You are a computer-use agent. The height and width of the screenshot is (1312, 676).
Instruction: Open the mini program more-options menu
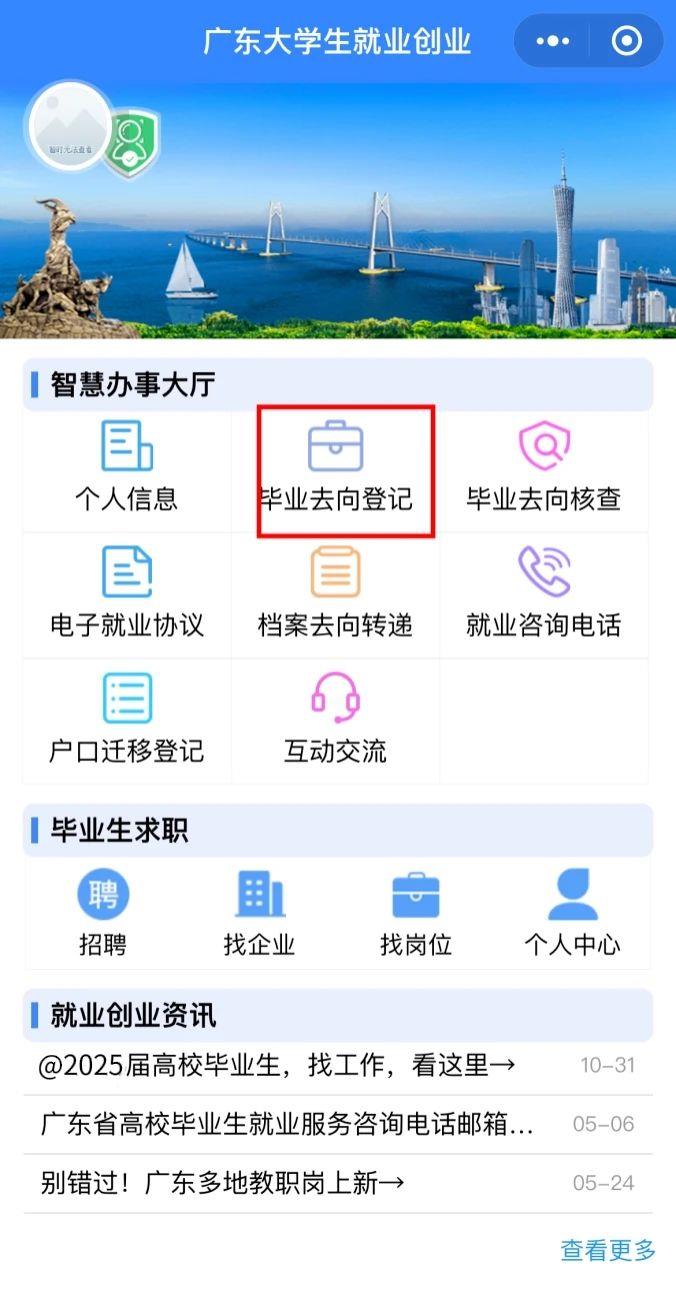[x=552, y=41]
